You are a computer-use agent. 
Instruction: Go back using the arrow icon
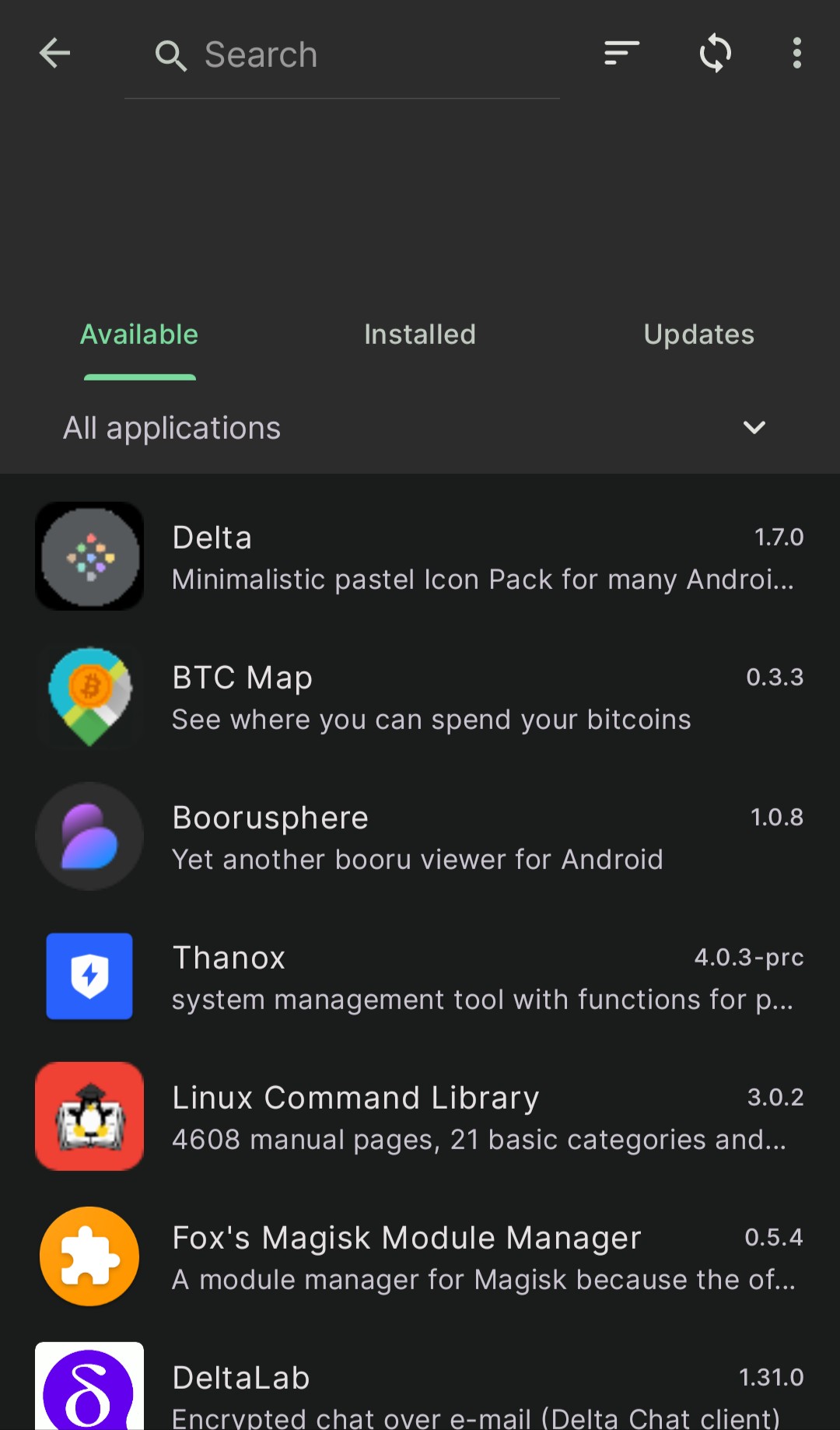tap(54, 54)
